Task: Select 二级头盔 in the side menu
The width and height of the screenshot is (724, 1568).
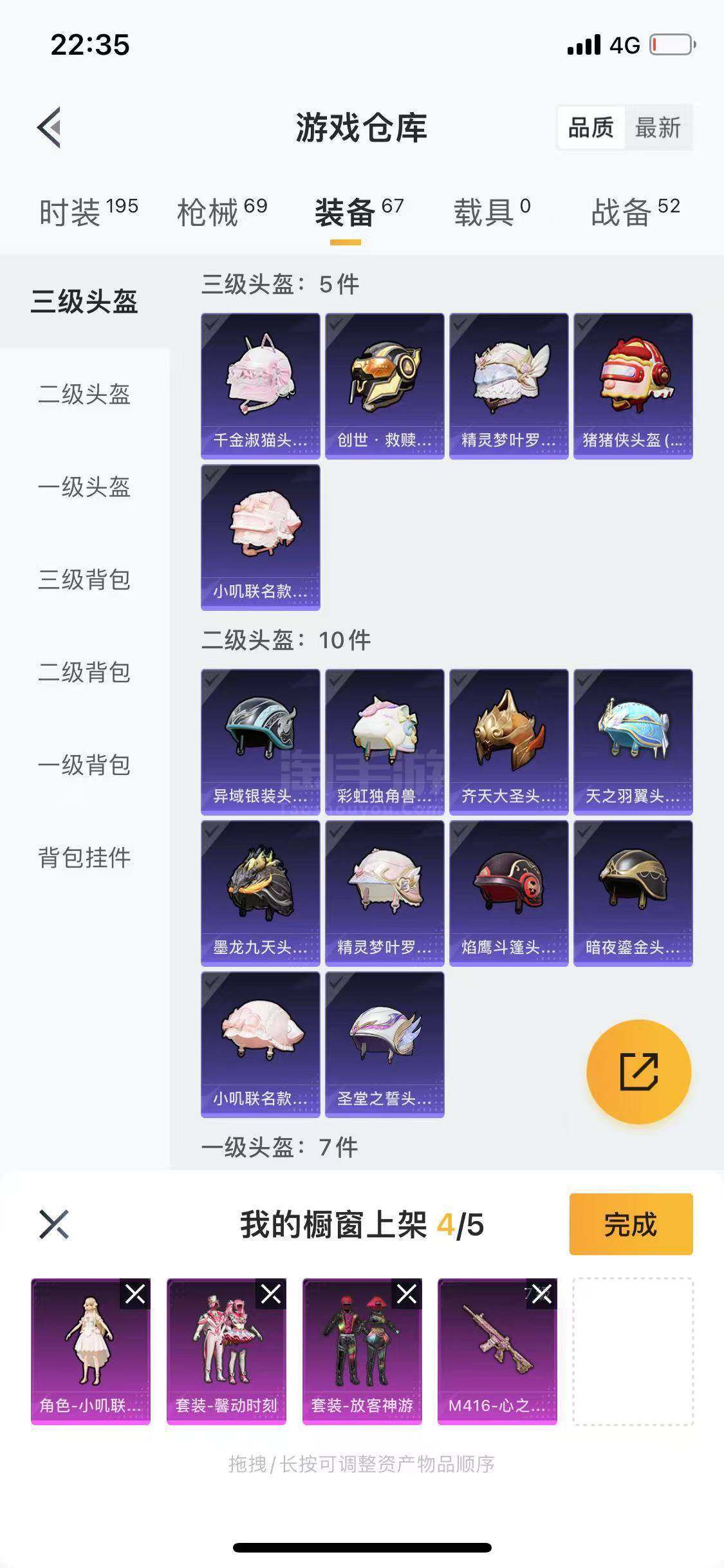Action: click(x=84, y=394)
